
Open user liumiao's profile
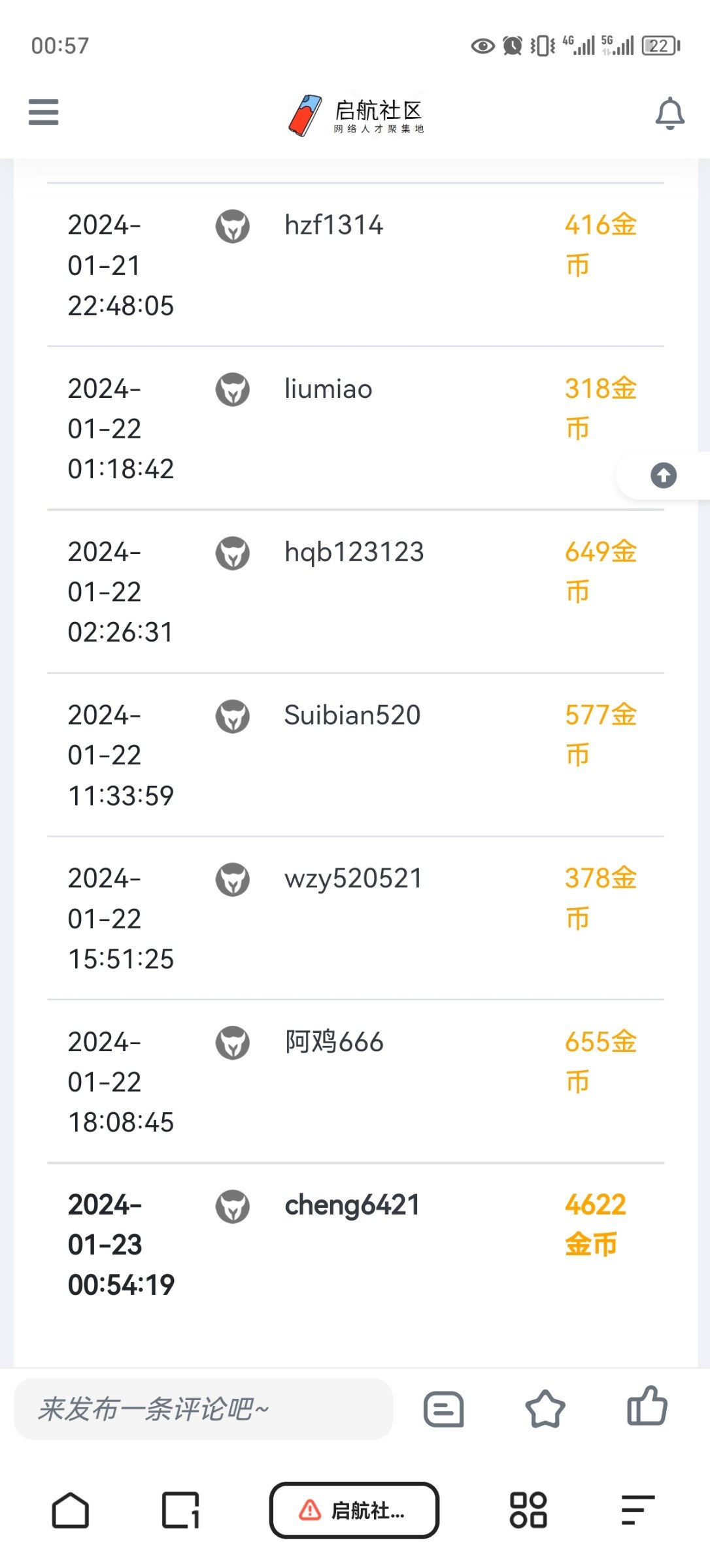click(328, 389)
